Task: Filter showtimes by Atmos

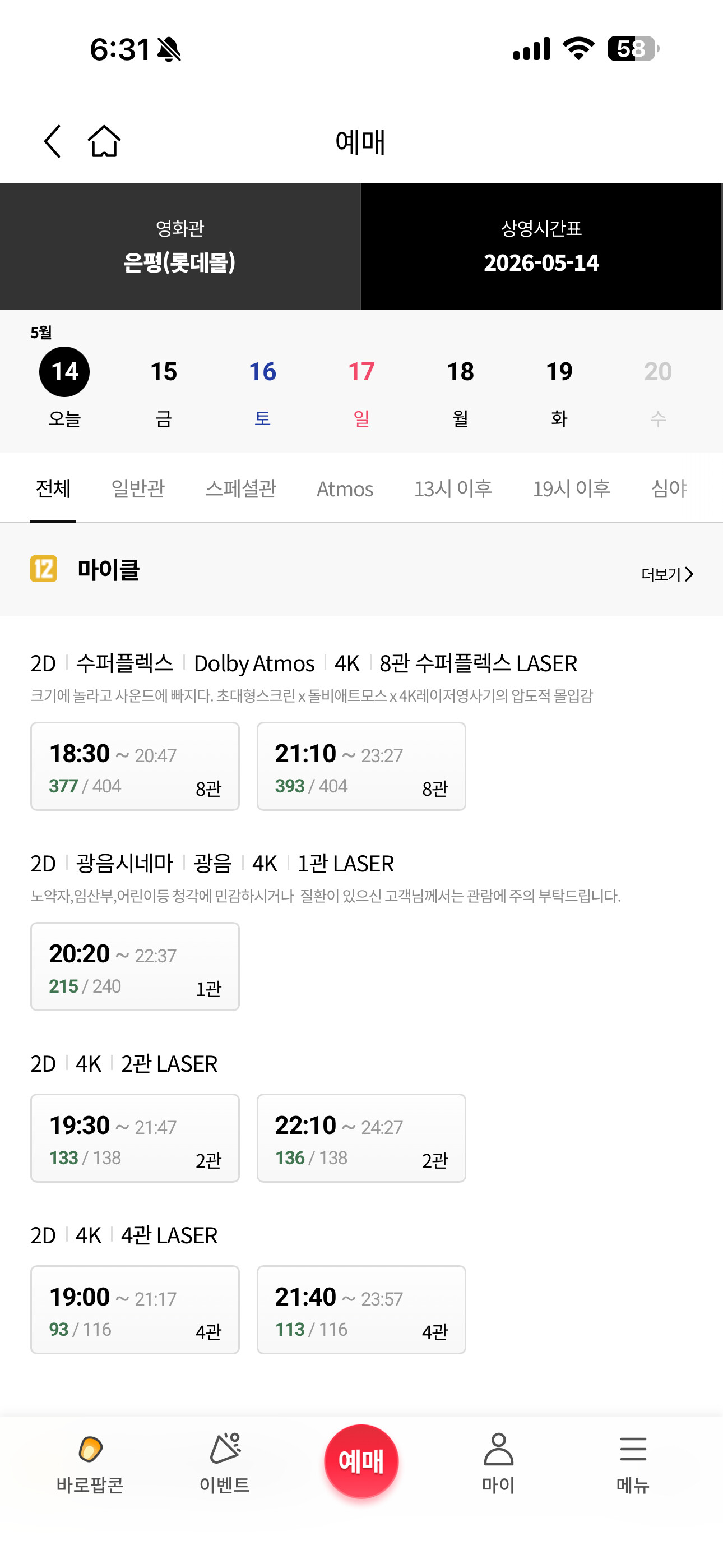Action: (x=345, y=489)
